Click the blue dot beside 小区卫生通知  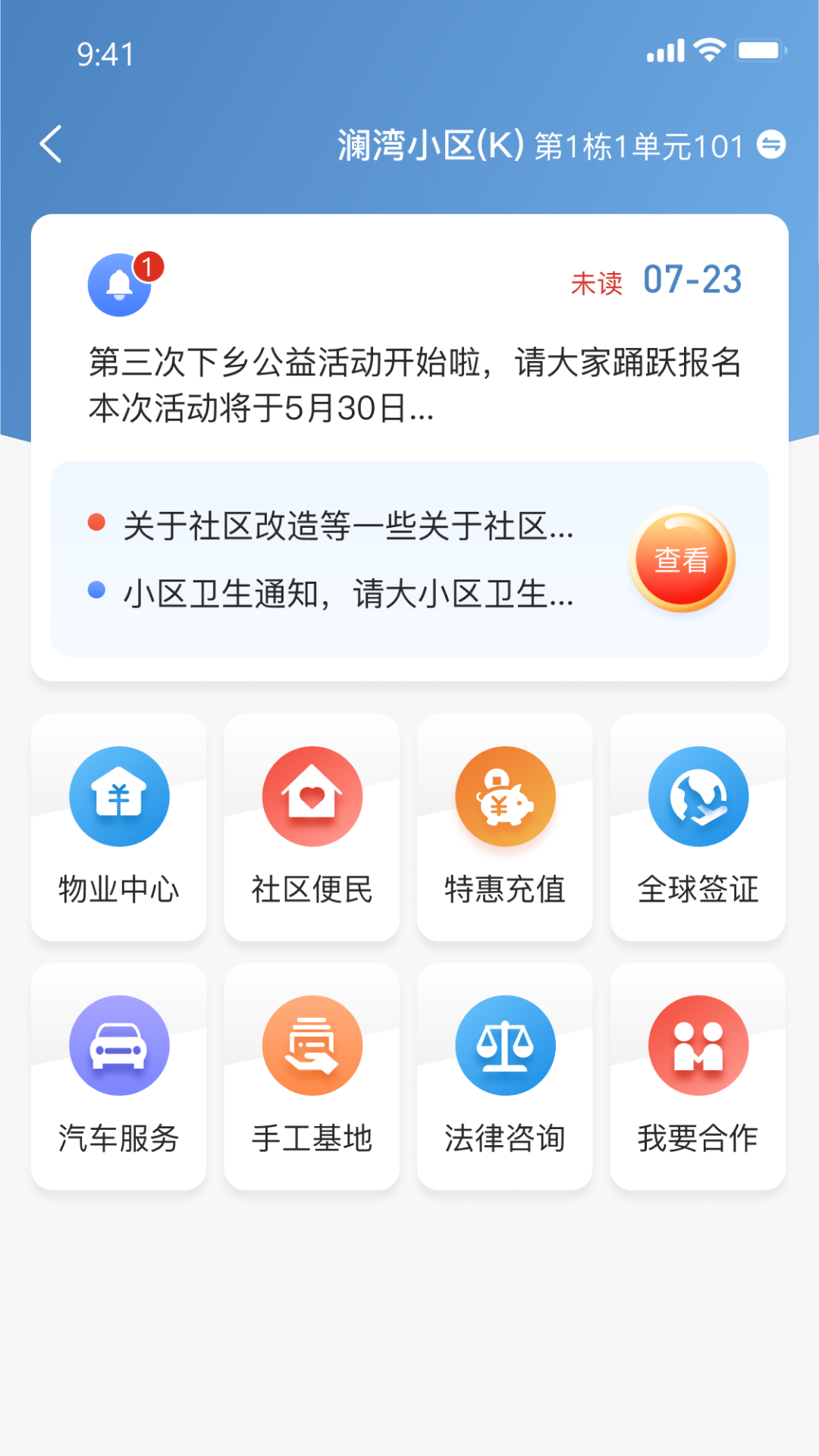pyautogui.click(x=95, y=592)
